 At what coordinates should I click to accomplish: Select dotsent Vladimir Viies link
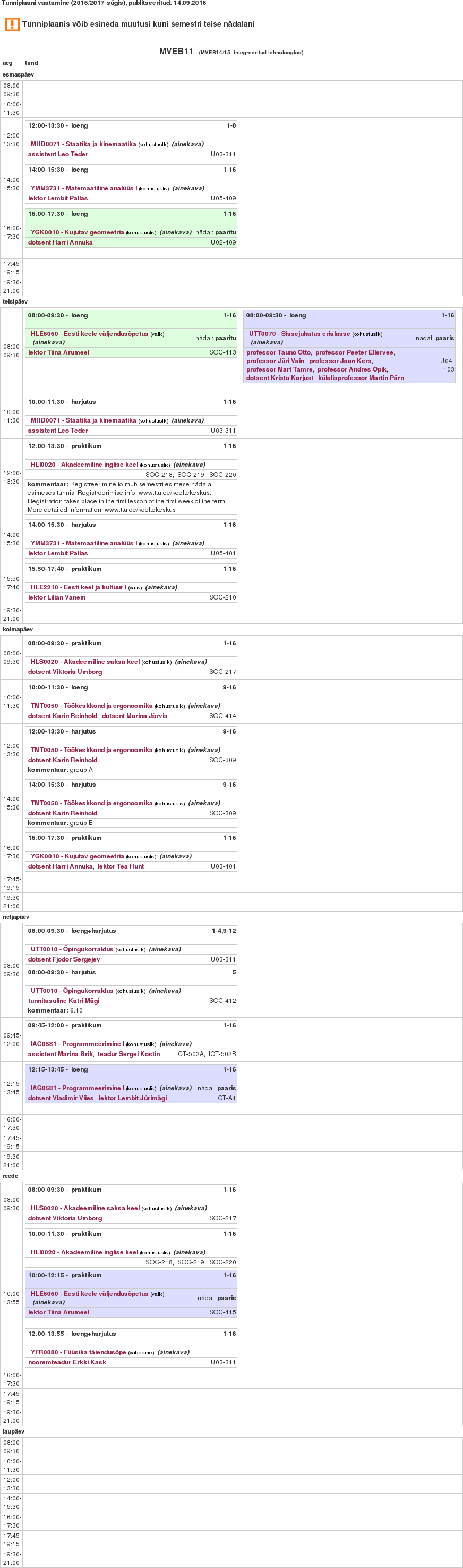61,1098
